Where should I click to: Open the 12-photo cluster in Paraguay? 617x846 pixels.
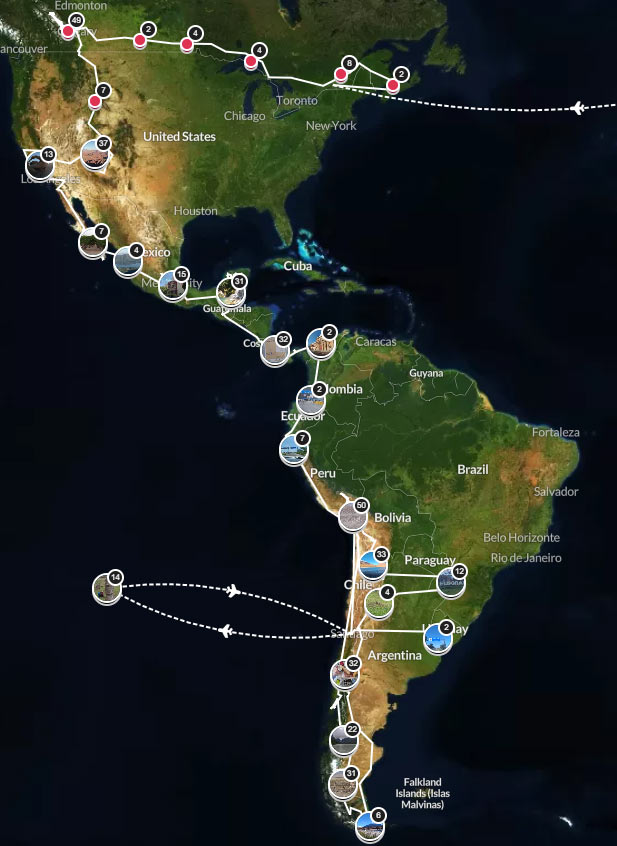tap(452, 582)
